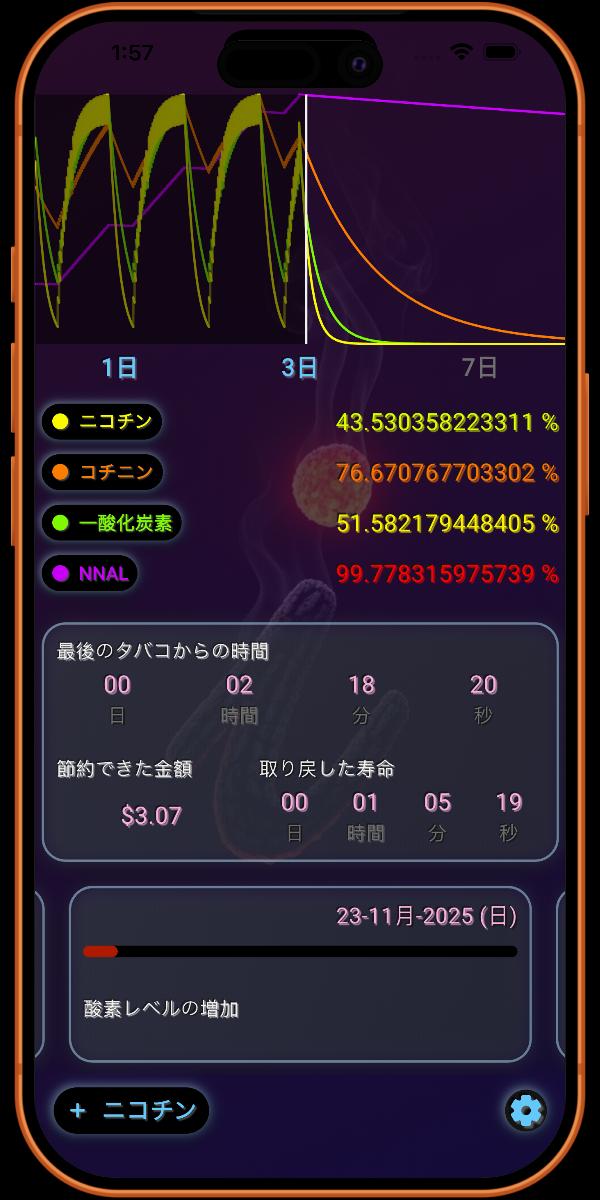
Task: Switch graph to 3日 range
Action: pyautogui.click(x=299, y=367)
